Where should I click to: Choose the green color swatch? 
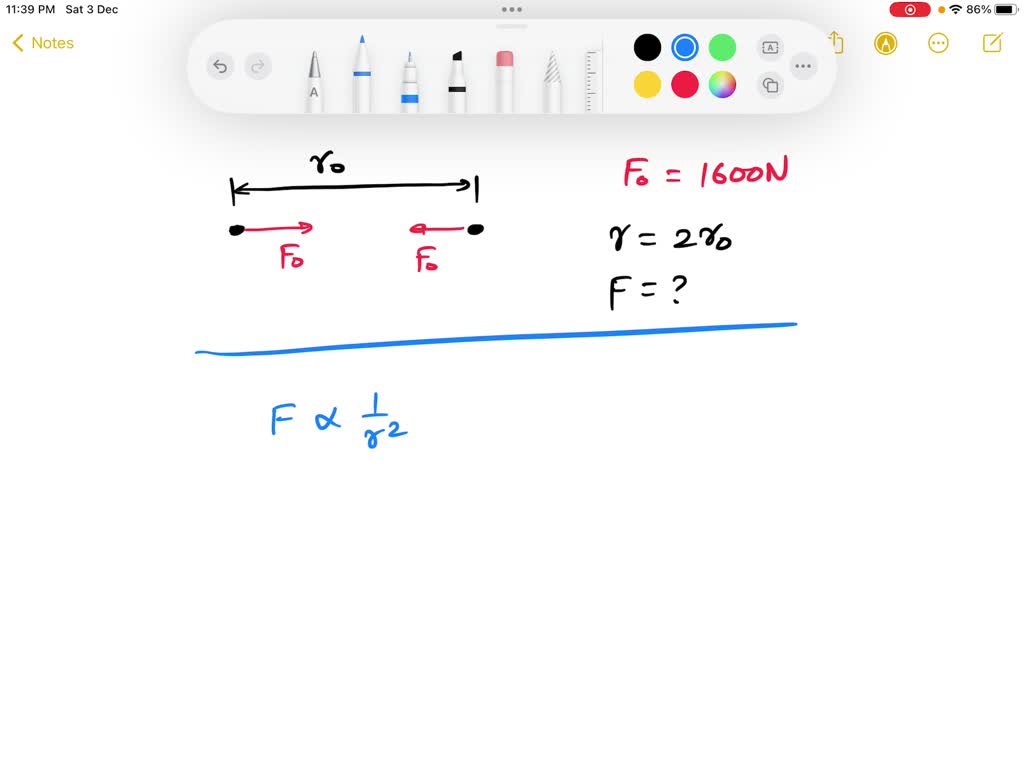pyautogui.click(x=722, y=47)
